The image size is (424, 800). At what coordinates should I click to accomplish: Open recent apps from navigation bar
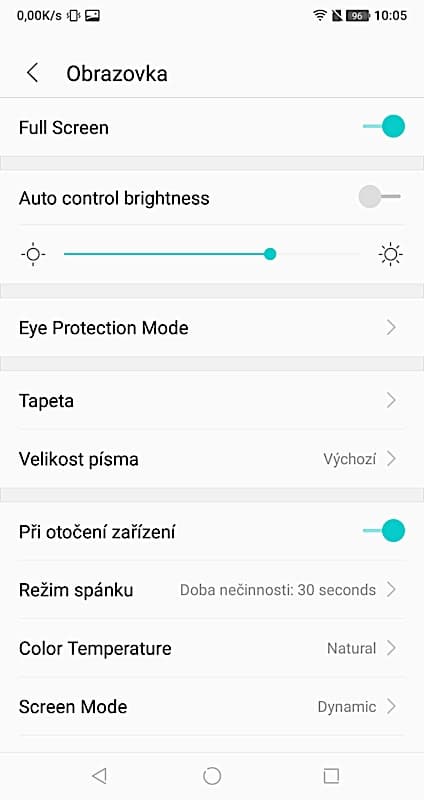331,776
